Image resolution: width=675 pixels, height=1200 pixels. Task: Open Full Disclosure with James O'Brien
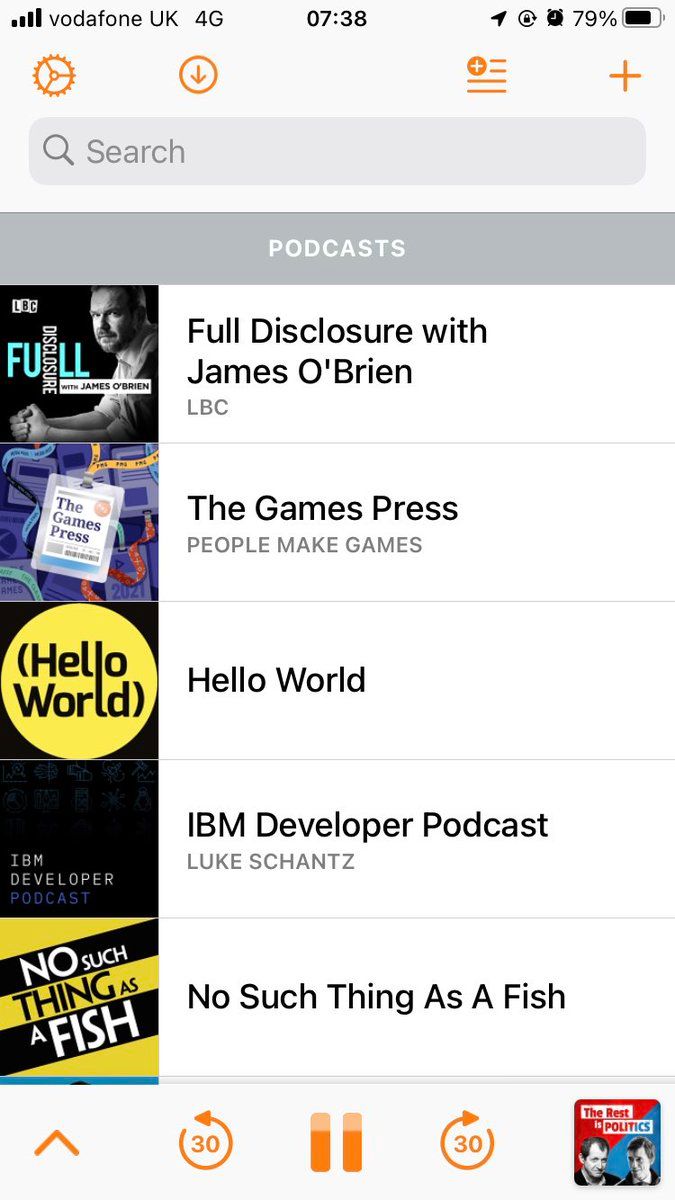click(337, 364)
